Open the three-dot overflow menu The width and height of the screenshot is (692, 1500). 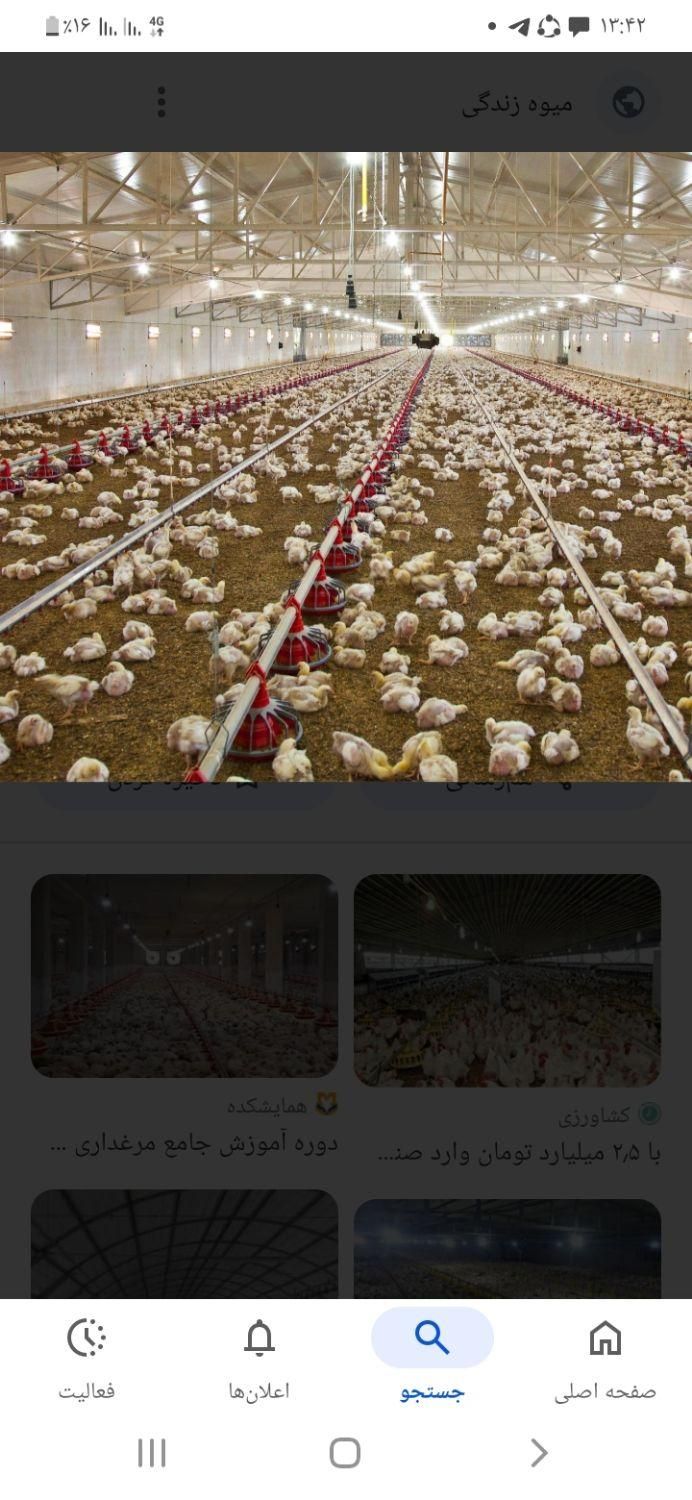[161, 102]
